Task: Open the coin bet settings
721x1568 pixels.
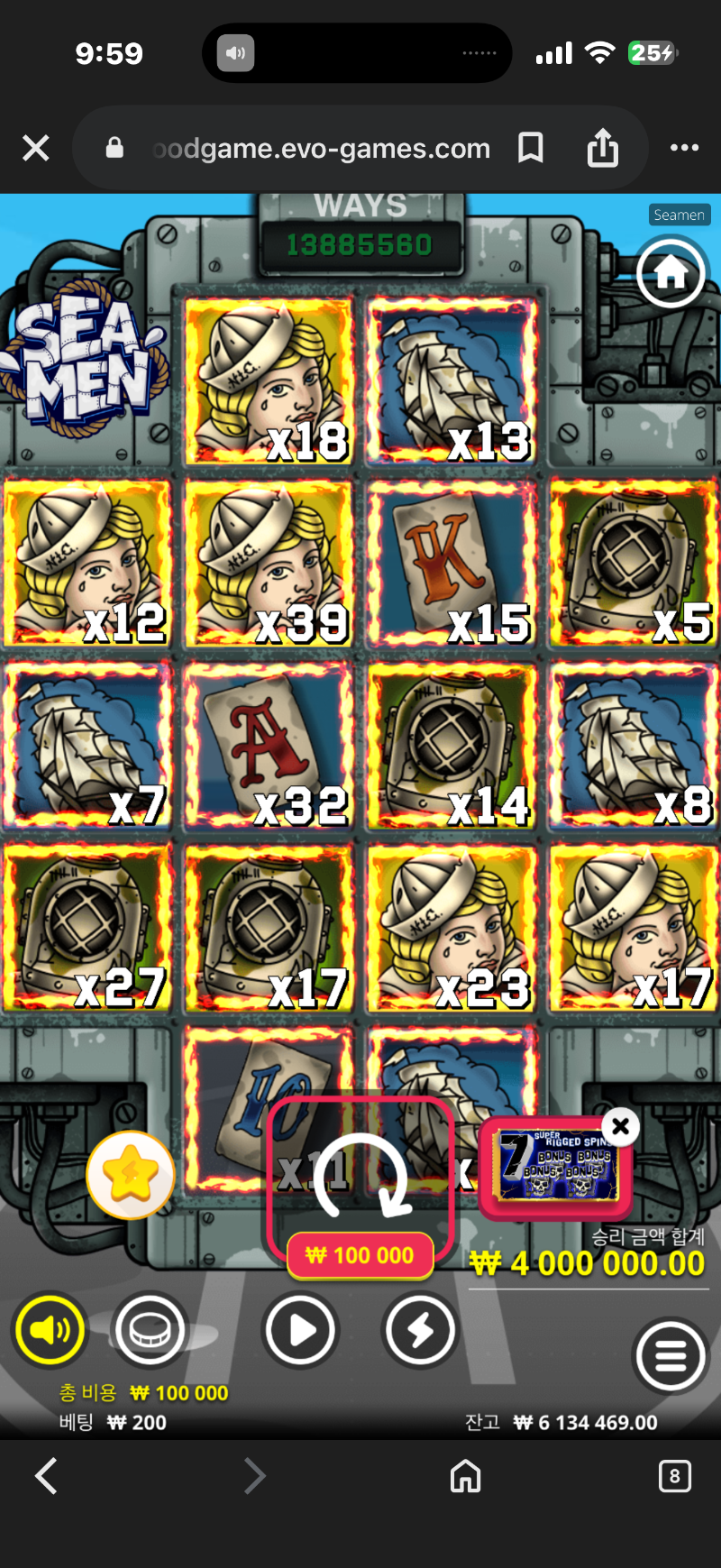Action: click(150, 1330)
